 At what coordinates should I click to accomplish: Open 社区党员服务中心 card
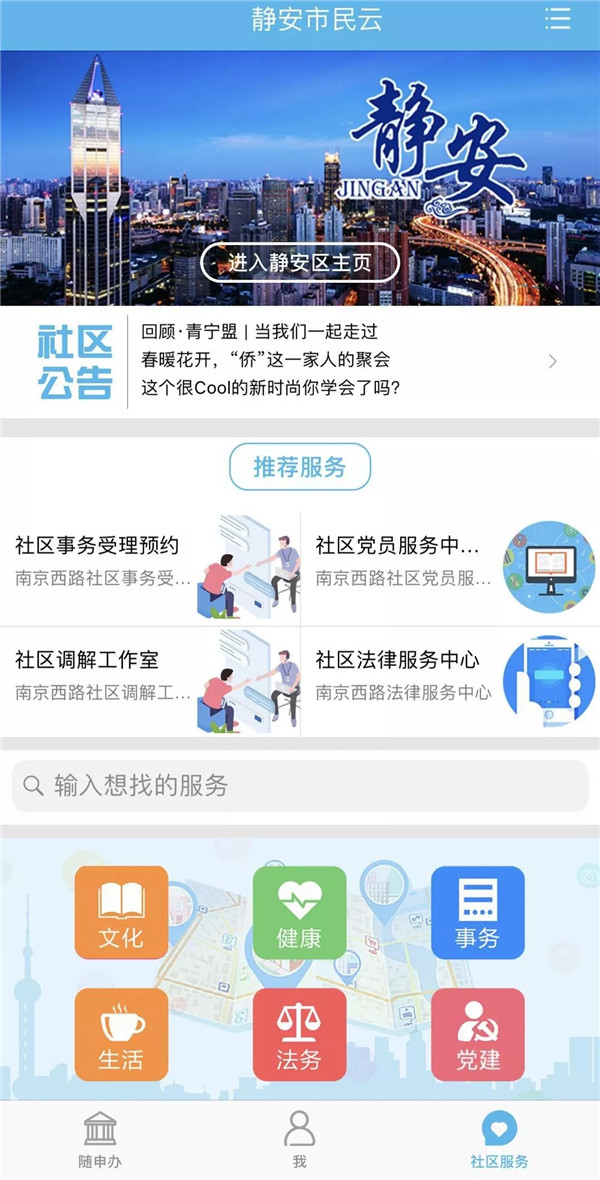pyautogui.click(x=450, y=561)
